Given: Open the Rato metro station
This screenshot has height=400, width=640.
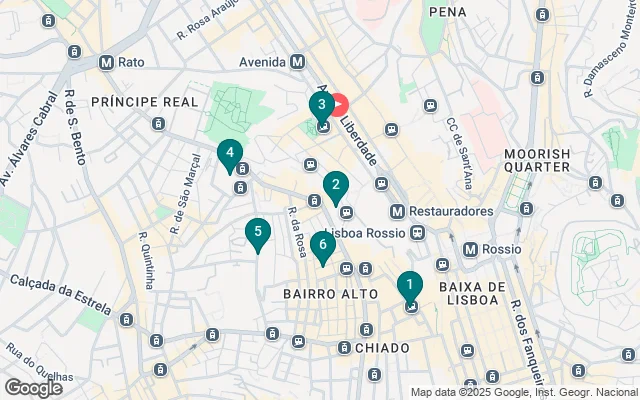Looking at the screenshot, I should (106, 63).
